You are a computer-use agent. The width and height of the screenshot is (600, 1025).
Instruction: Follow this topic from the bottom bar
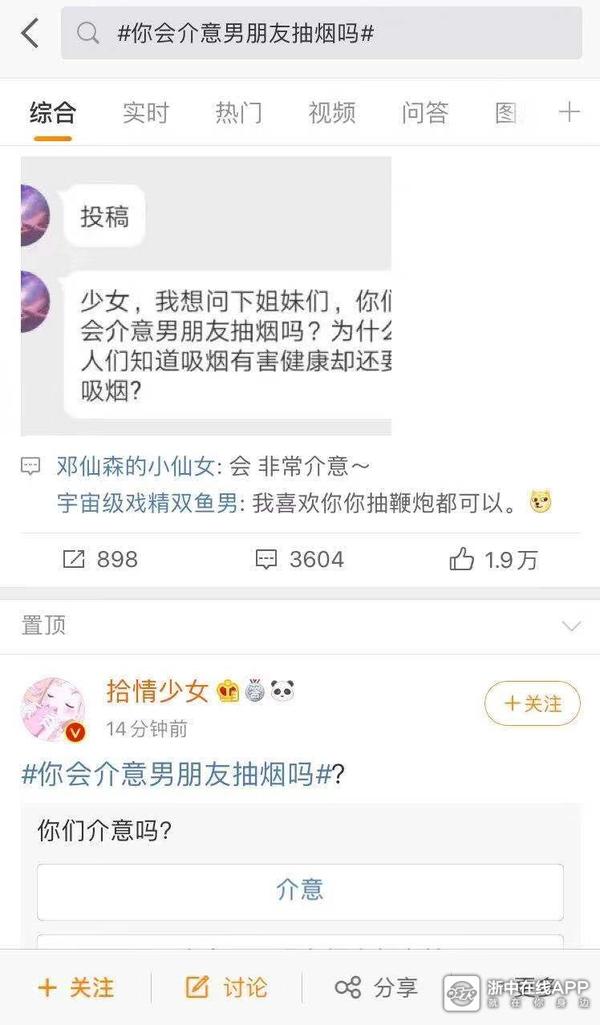[x=76, y=988]
